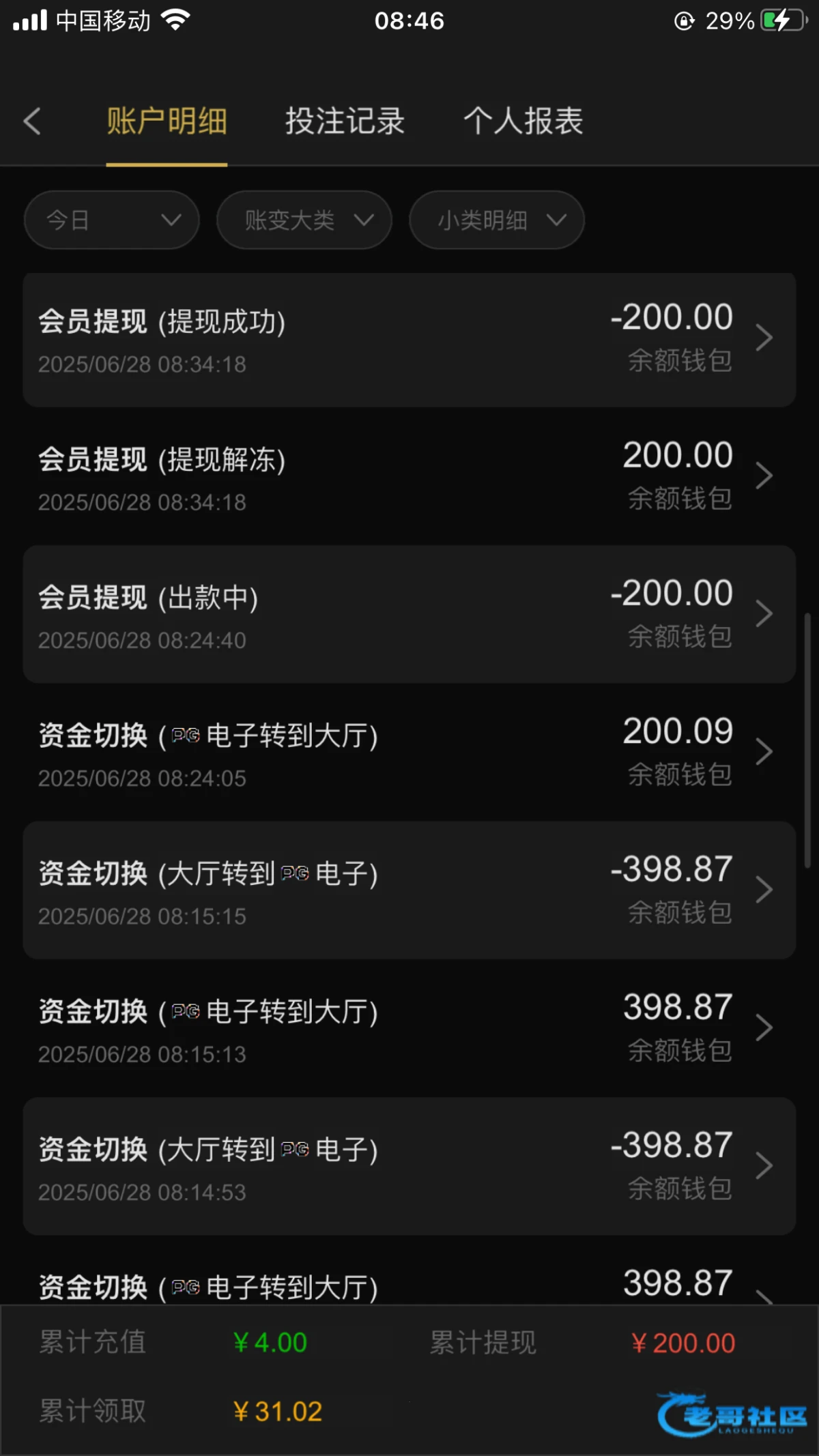The image size is (819, 1456).
Task: Open the 提现成功 withdrawal record
Action: 409,340
